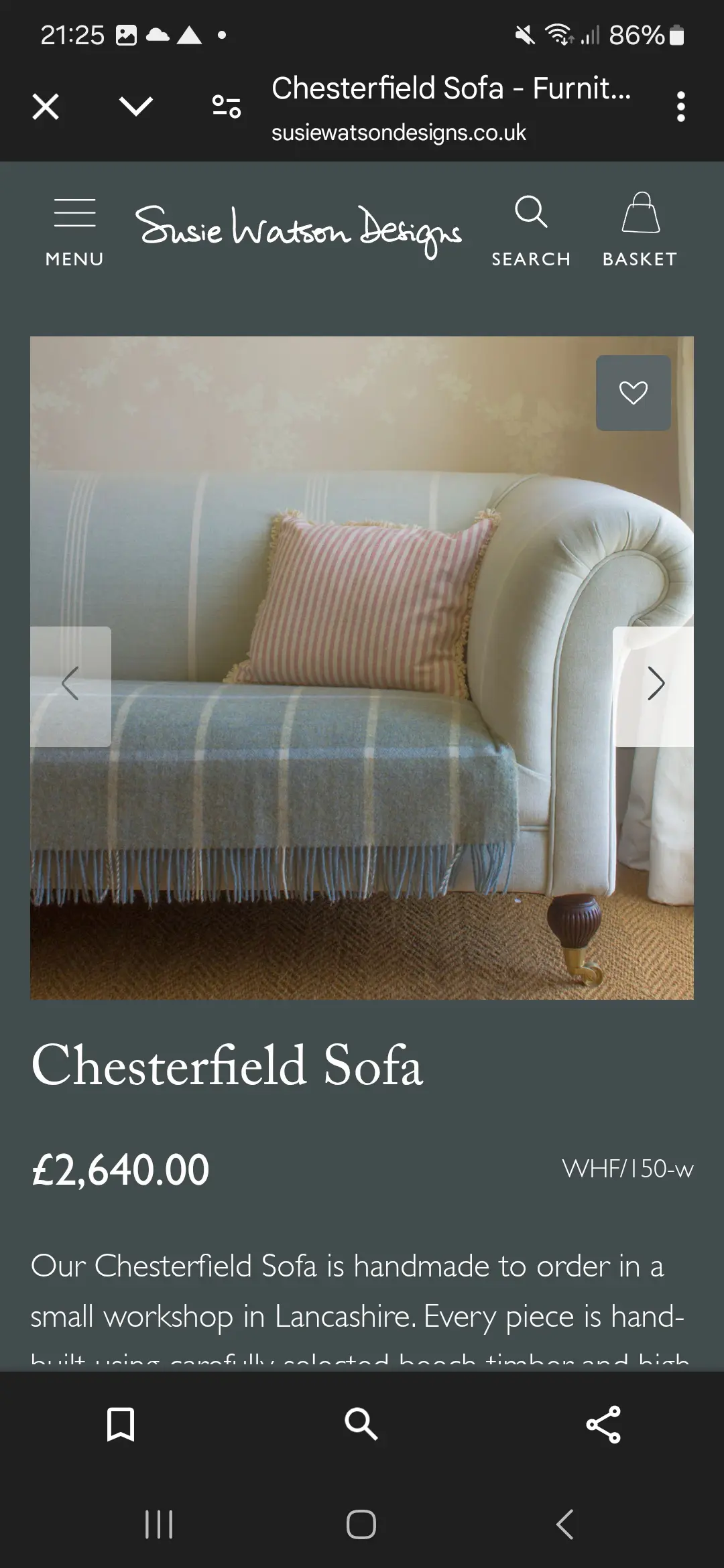Show the next sofa image

(x=654, y=686)
